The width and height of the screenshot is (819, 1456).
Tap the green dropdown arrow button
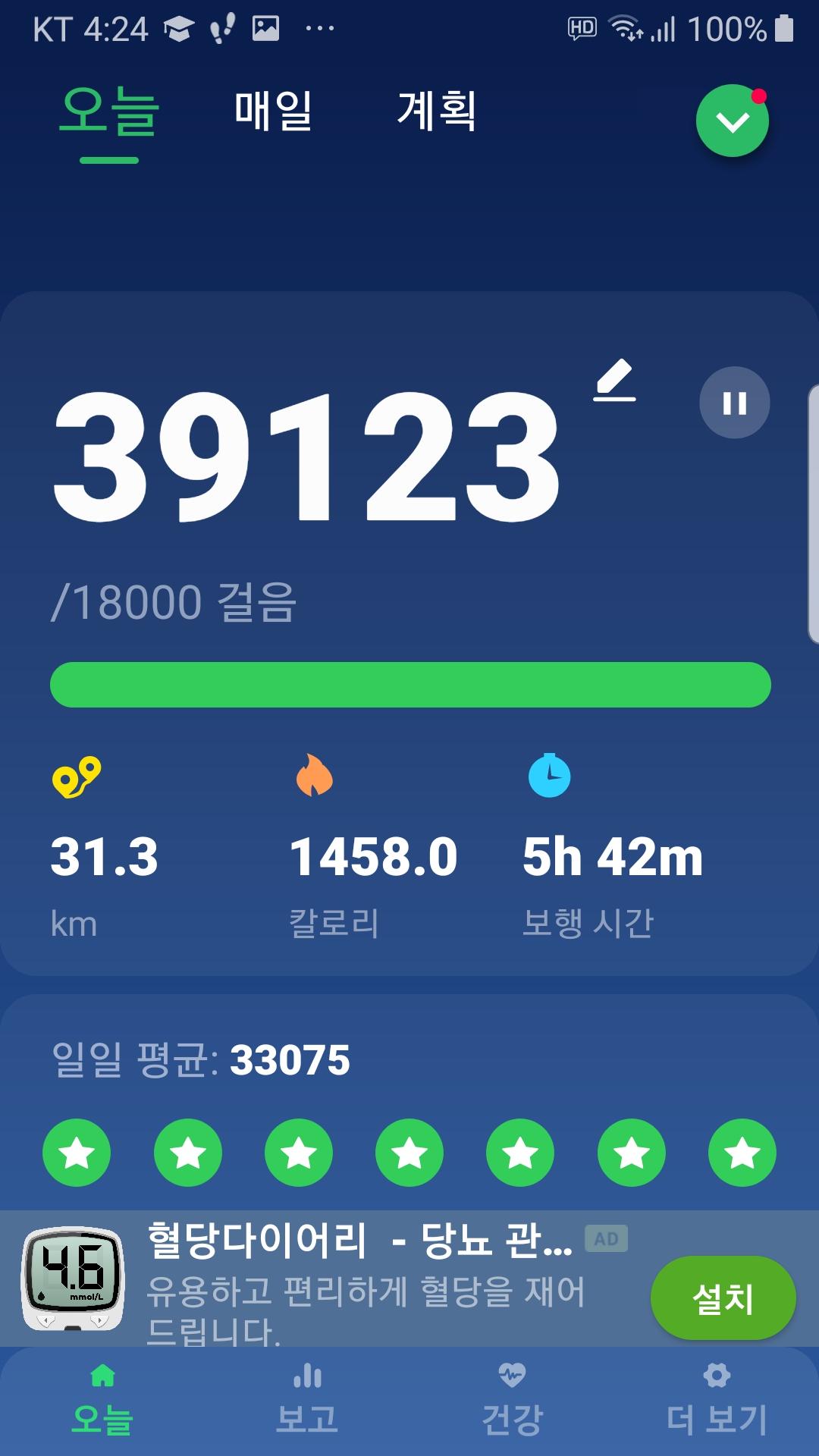(x=733, y=121)
